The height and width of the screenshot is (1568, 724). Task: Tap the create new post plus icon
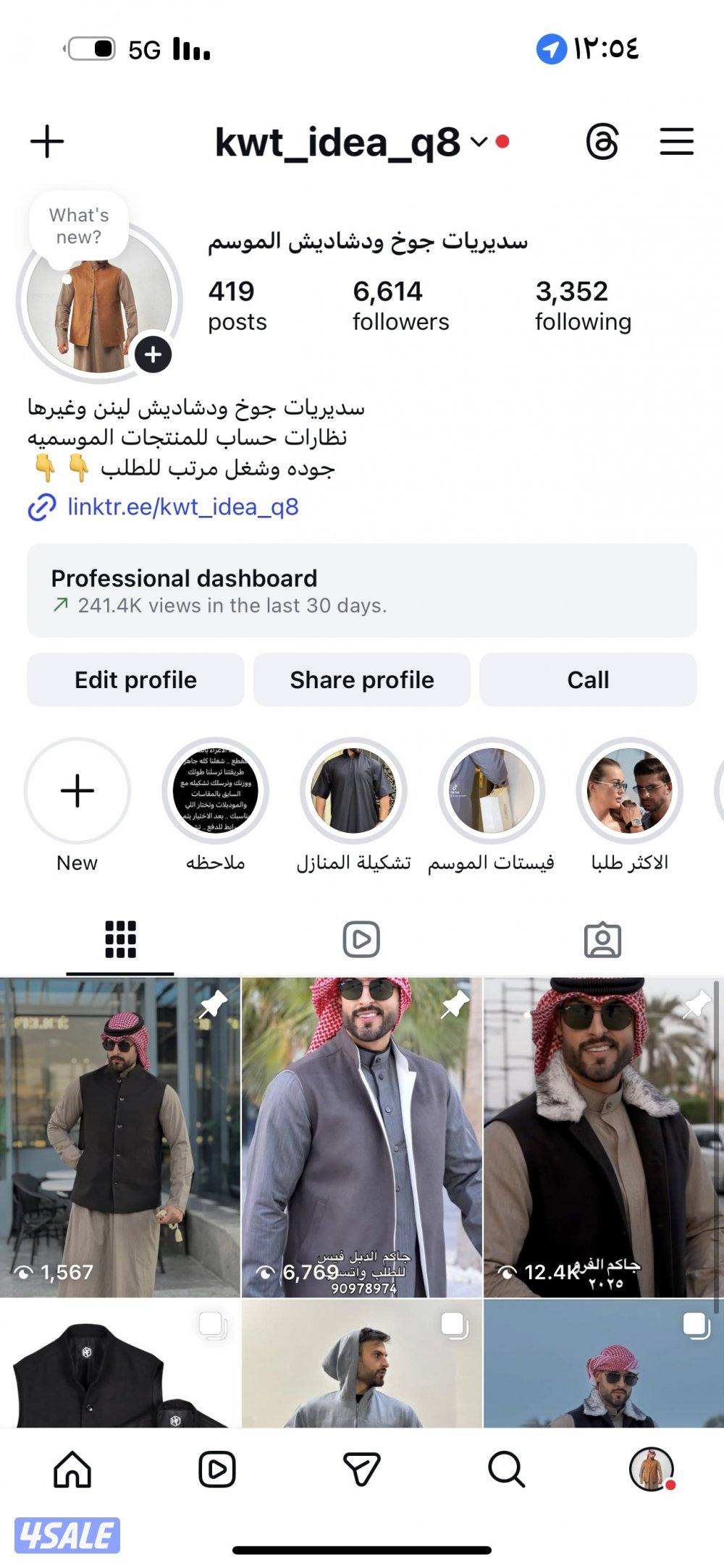coord(46,141)
